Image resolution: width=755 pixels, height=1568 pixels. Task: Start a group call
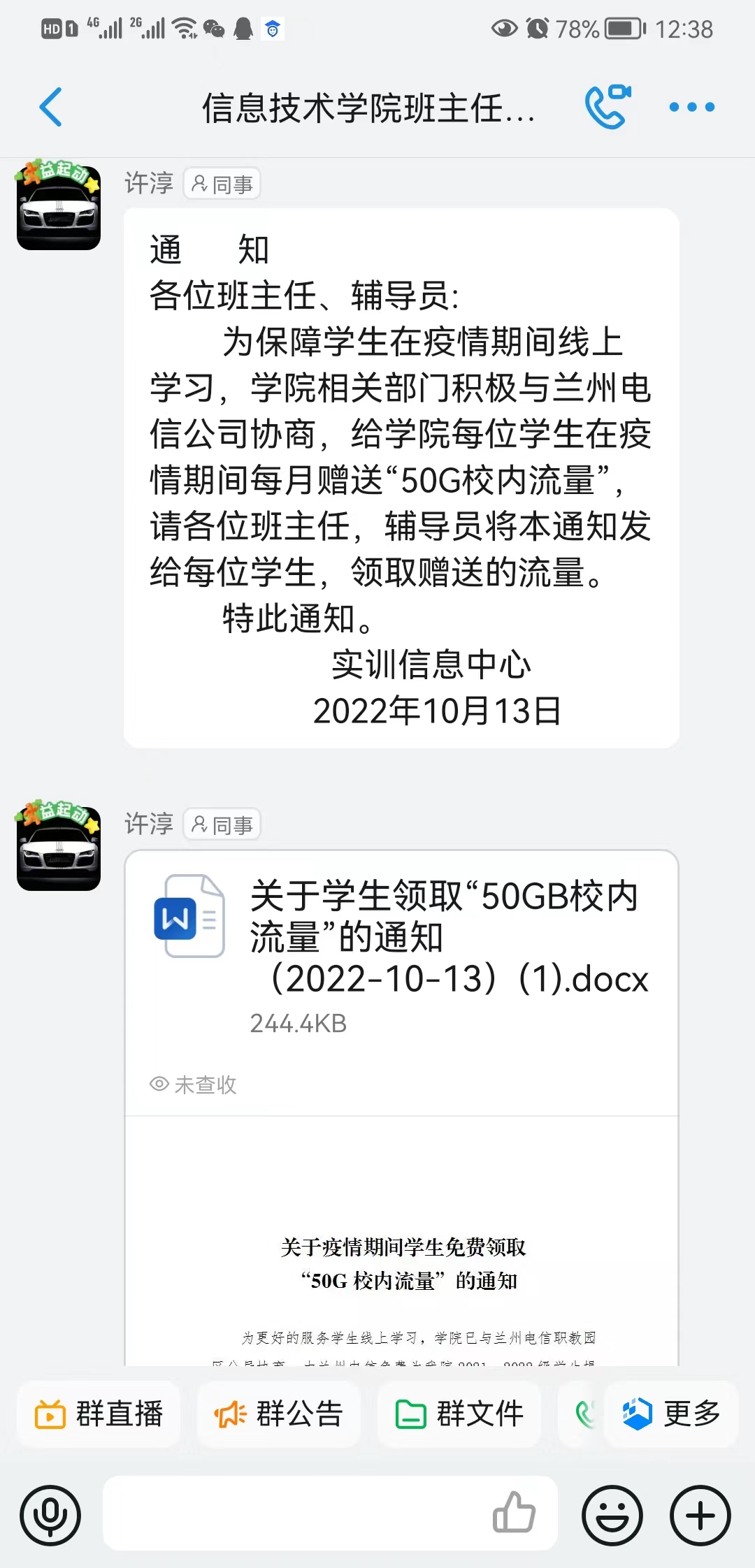(x=607, y=107)
